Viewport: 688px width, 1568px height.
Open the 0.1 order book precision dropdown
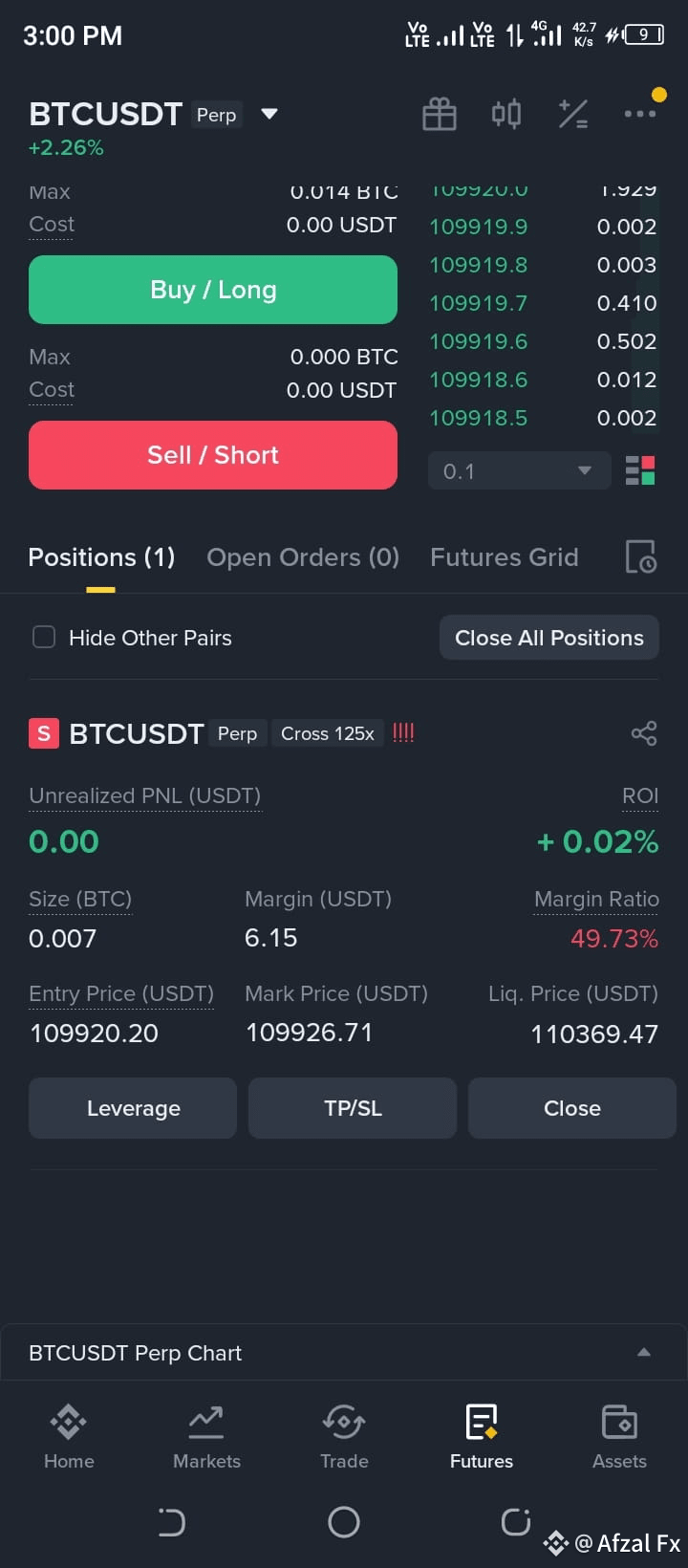click(519, 471)
